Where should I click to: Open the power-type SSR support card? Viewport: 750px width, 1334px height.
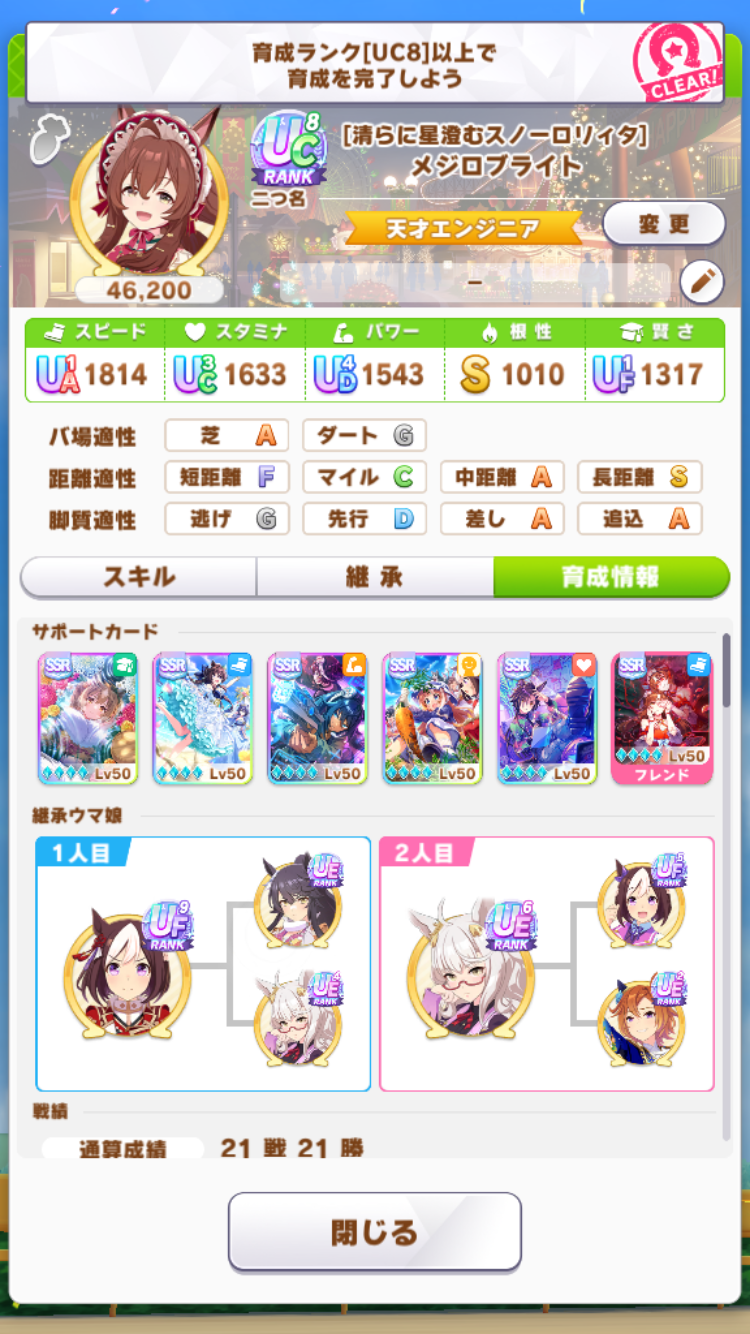(x=317, y=717)
